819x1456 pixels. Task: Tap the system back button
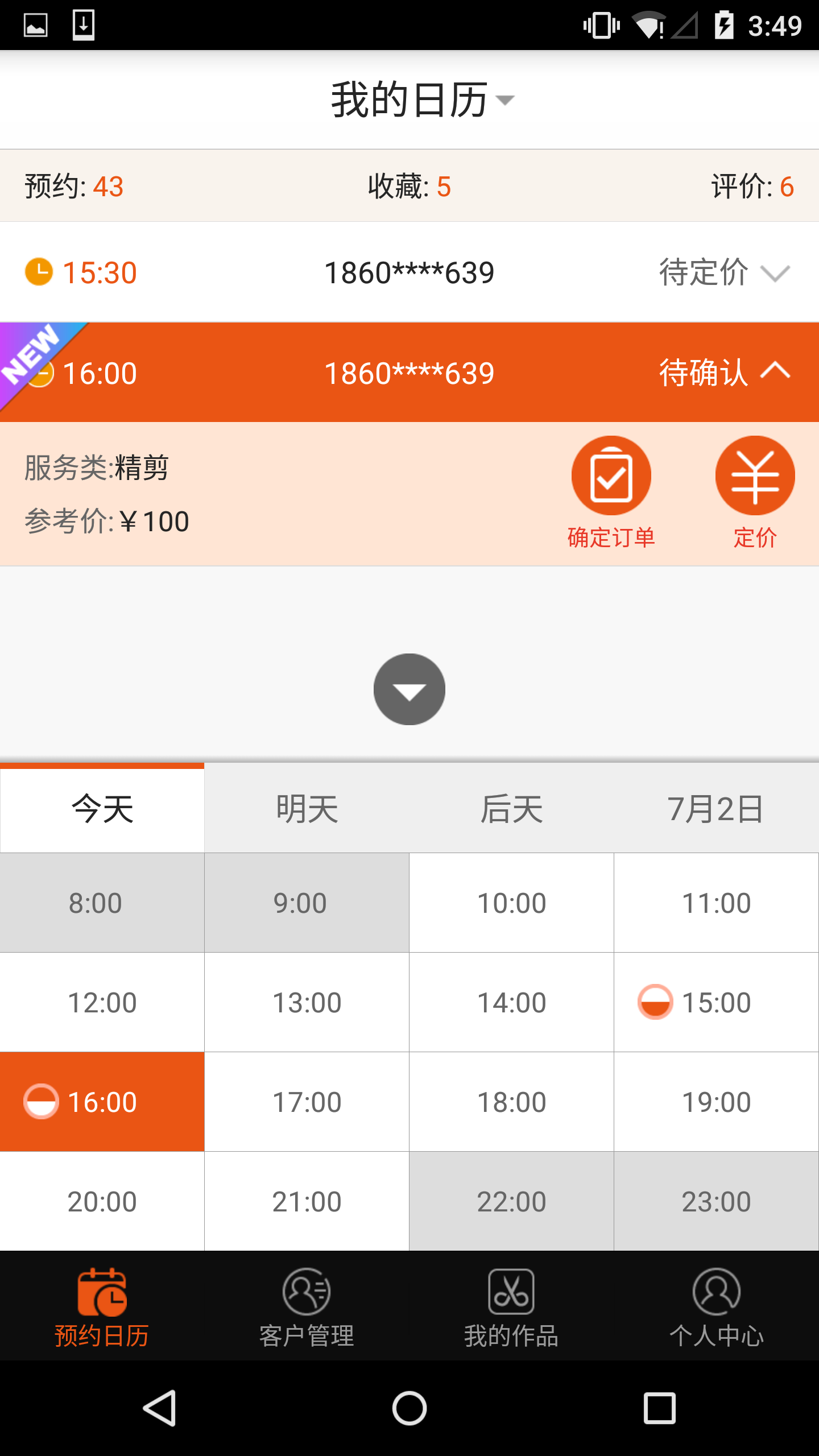159,1408
